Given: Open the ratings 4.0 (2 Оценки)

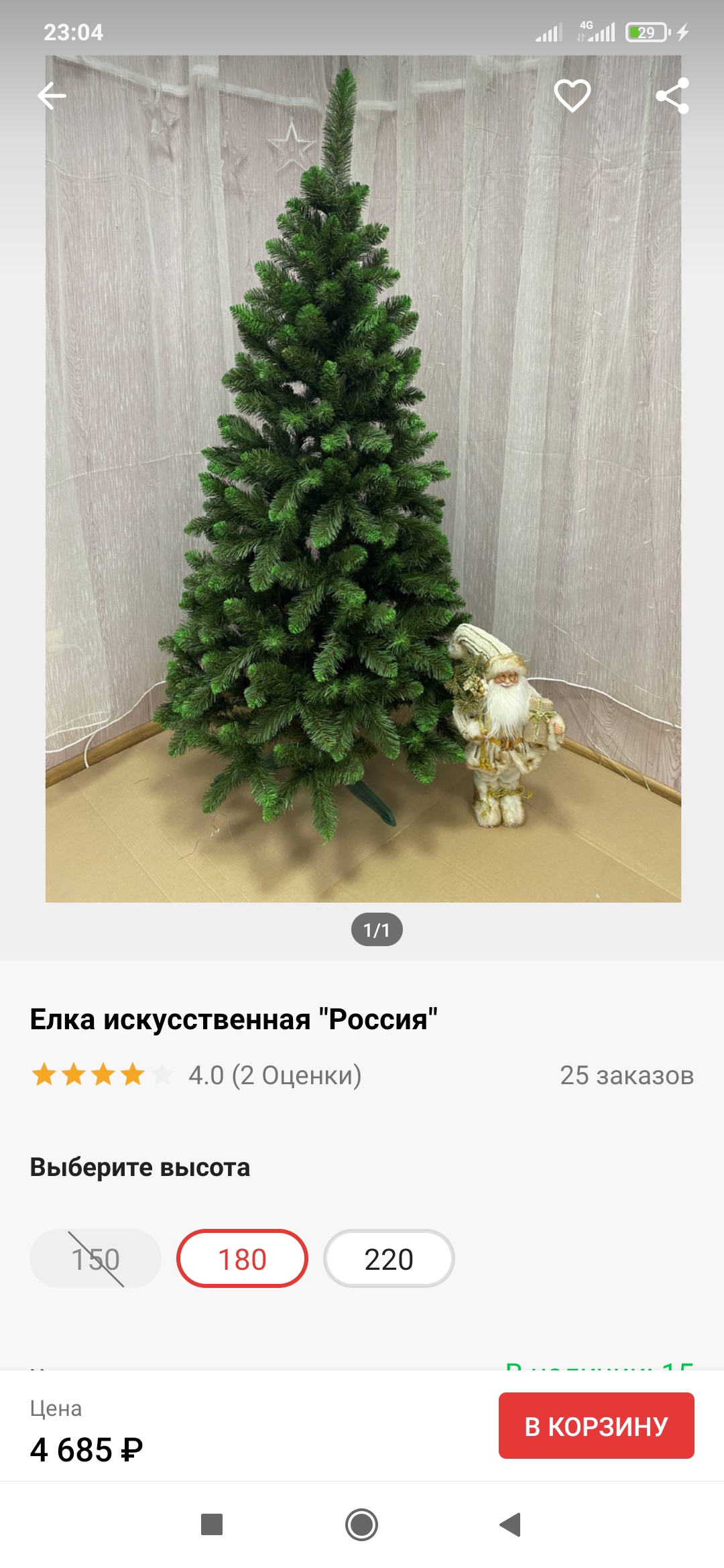Looking at the screenshot, I should [x=274, y=1075].
